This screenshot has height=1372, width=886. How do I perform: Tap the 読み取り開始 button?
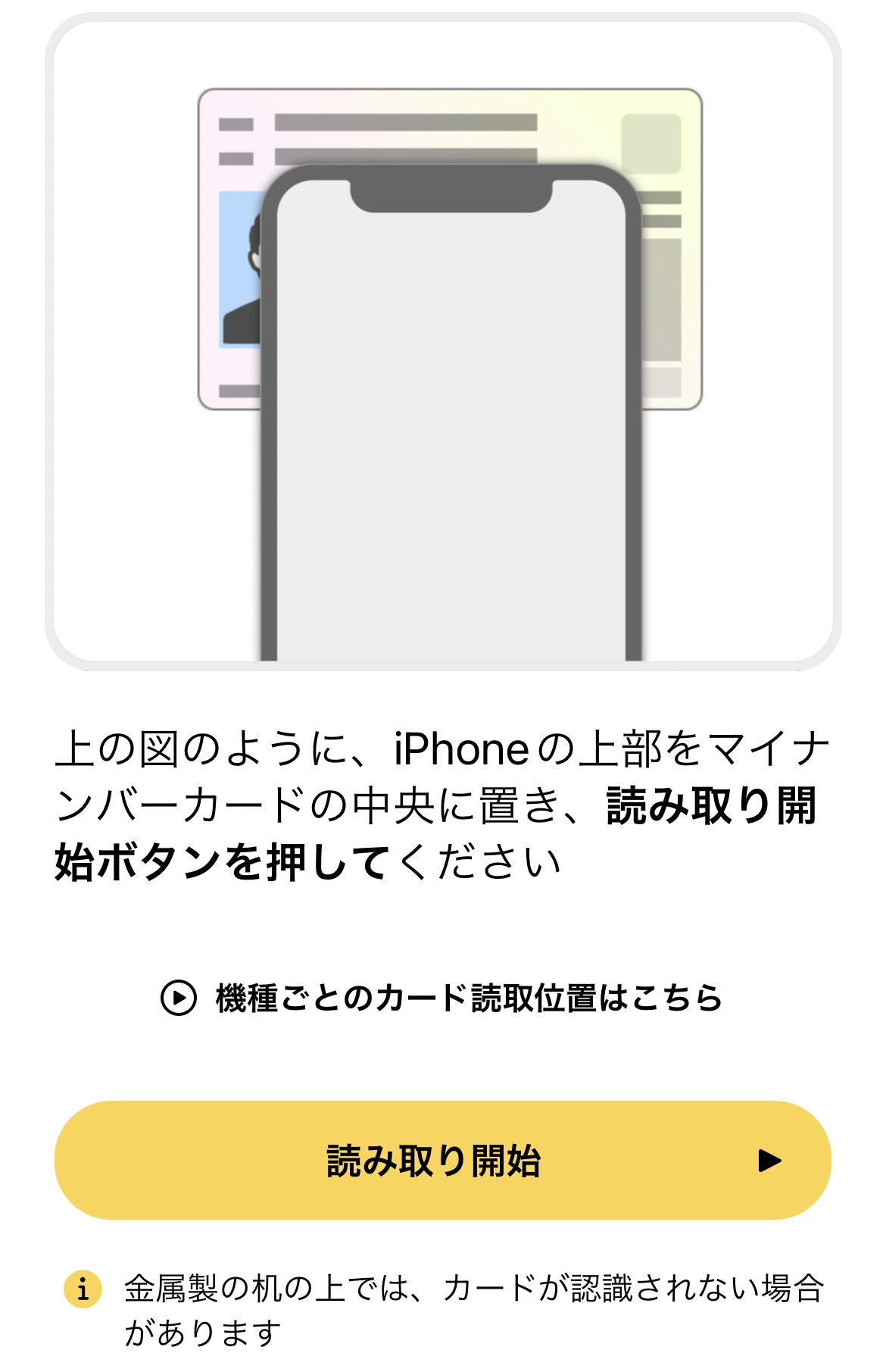442,1160
